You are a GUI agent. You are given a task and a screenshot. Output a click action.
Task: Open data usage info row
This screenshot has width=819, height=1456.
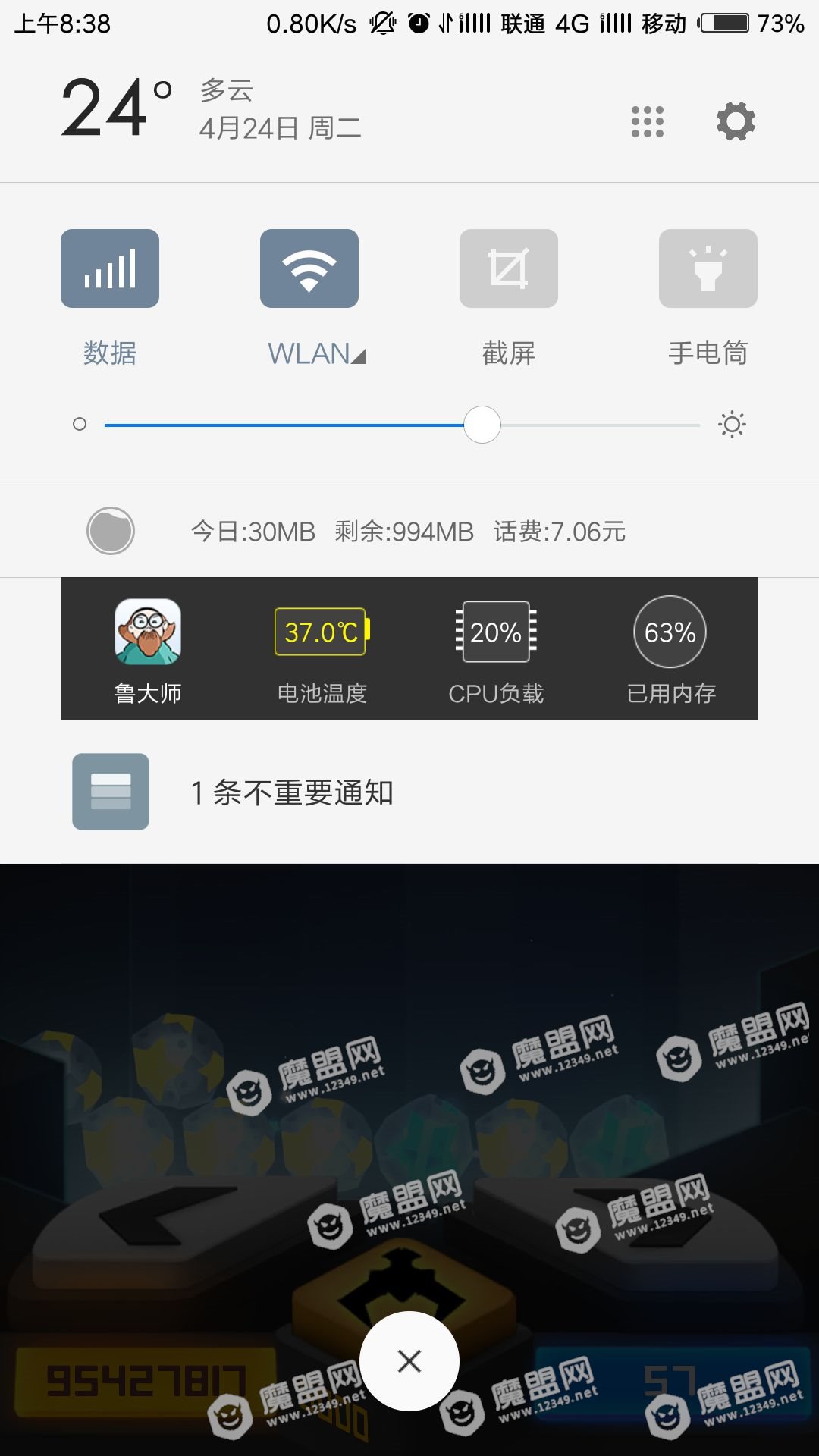point(408,532)
